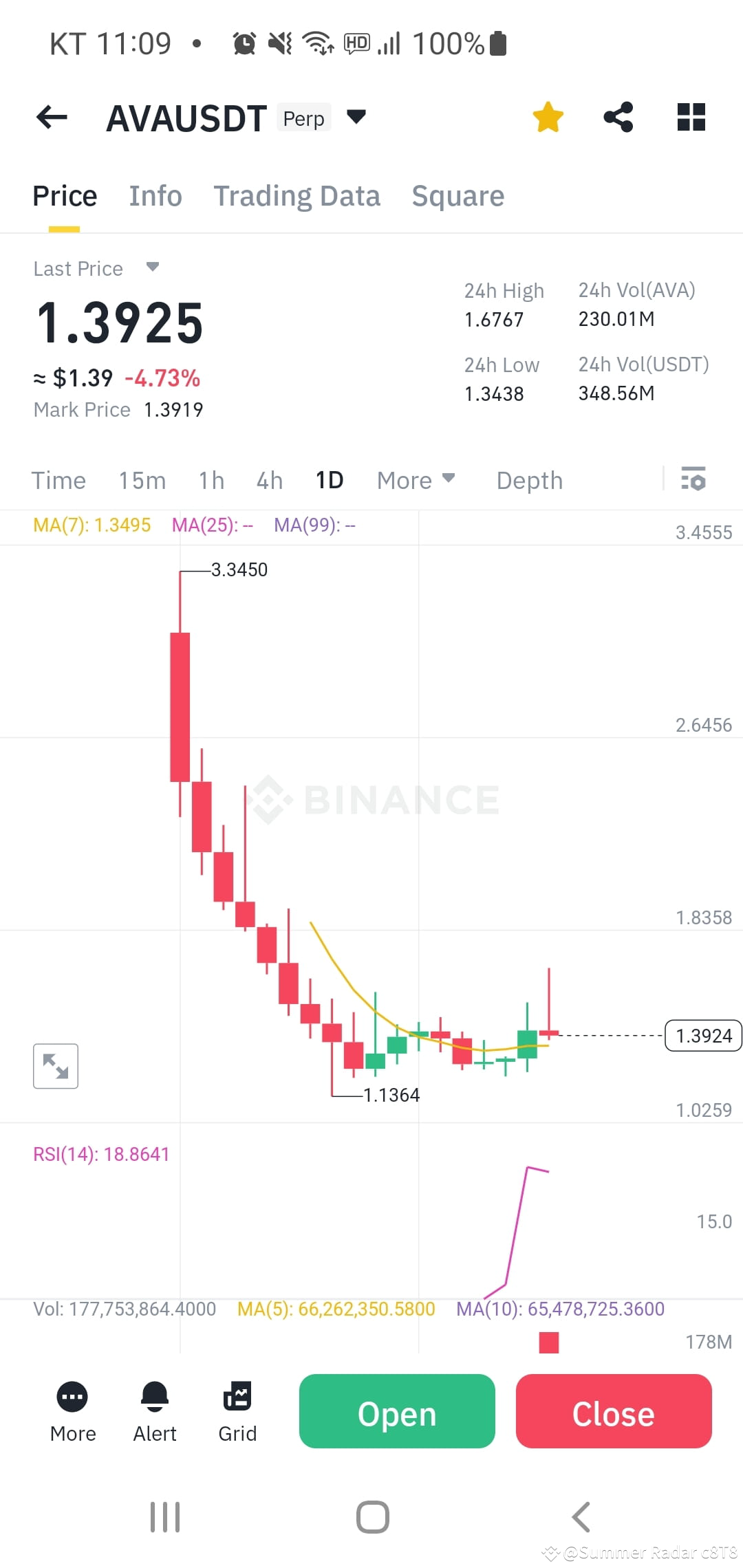This screenshot has height=1568, width=743.
Task: Open chart indicator settings icon beside Depth
Action: coord(693,479)
